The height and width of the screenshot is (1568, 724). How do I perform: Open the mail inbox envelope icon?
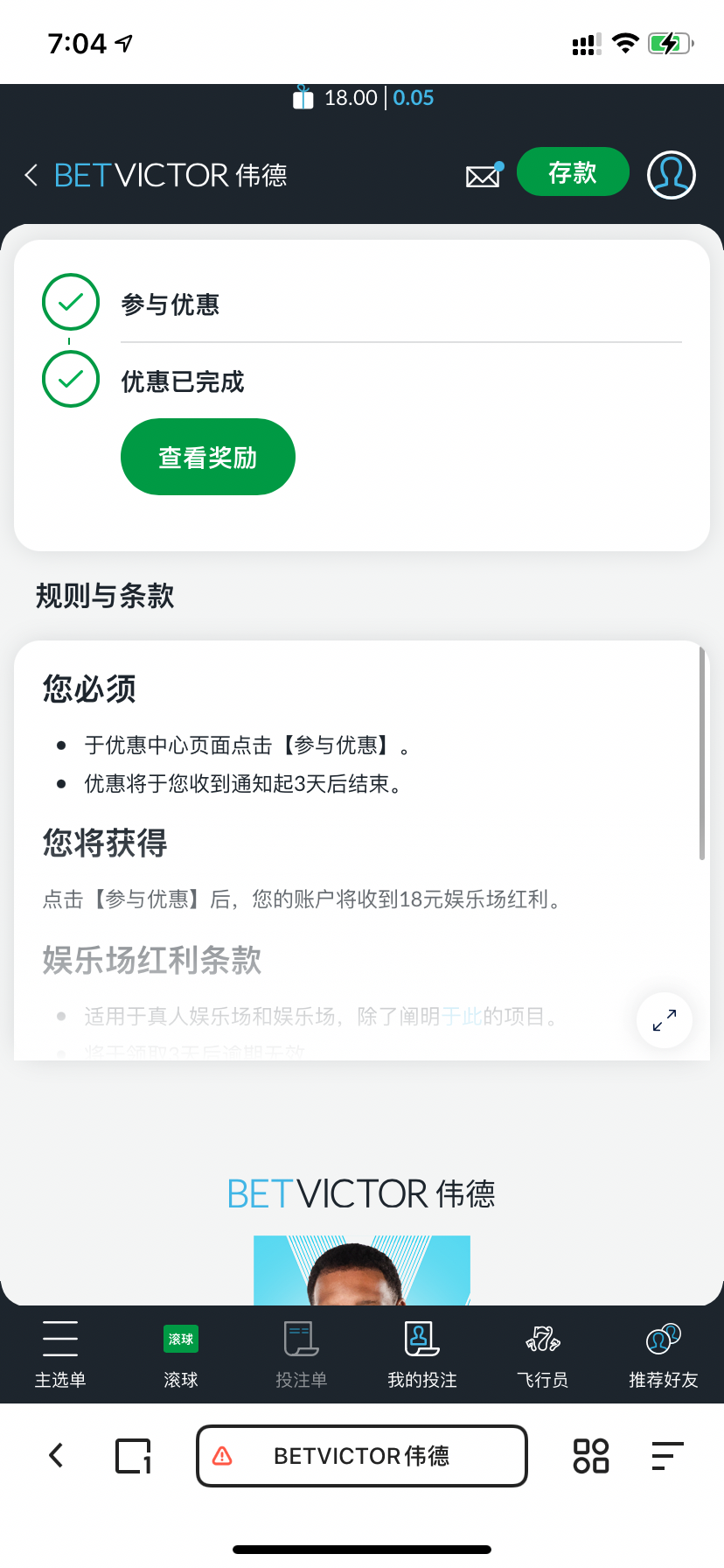click(484, 175)
